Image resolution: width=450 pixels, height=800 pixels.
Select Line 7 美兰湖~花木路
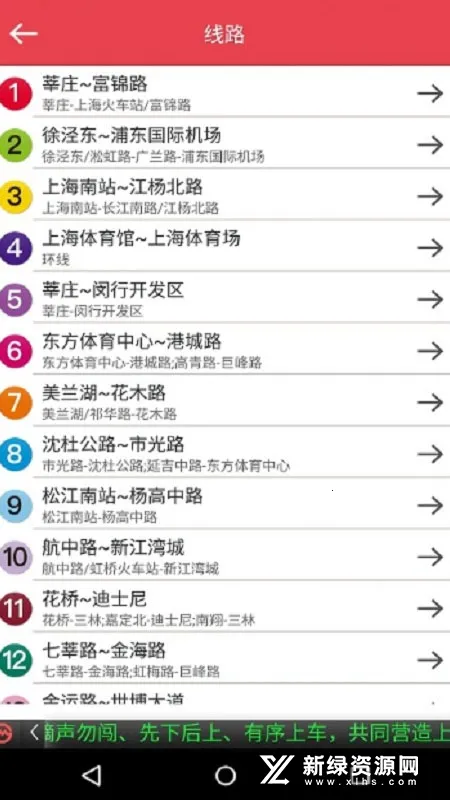click(225, 401)
